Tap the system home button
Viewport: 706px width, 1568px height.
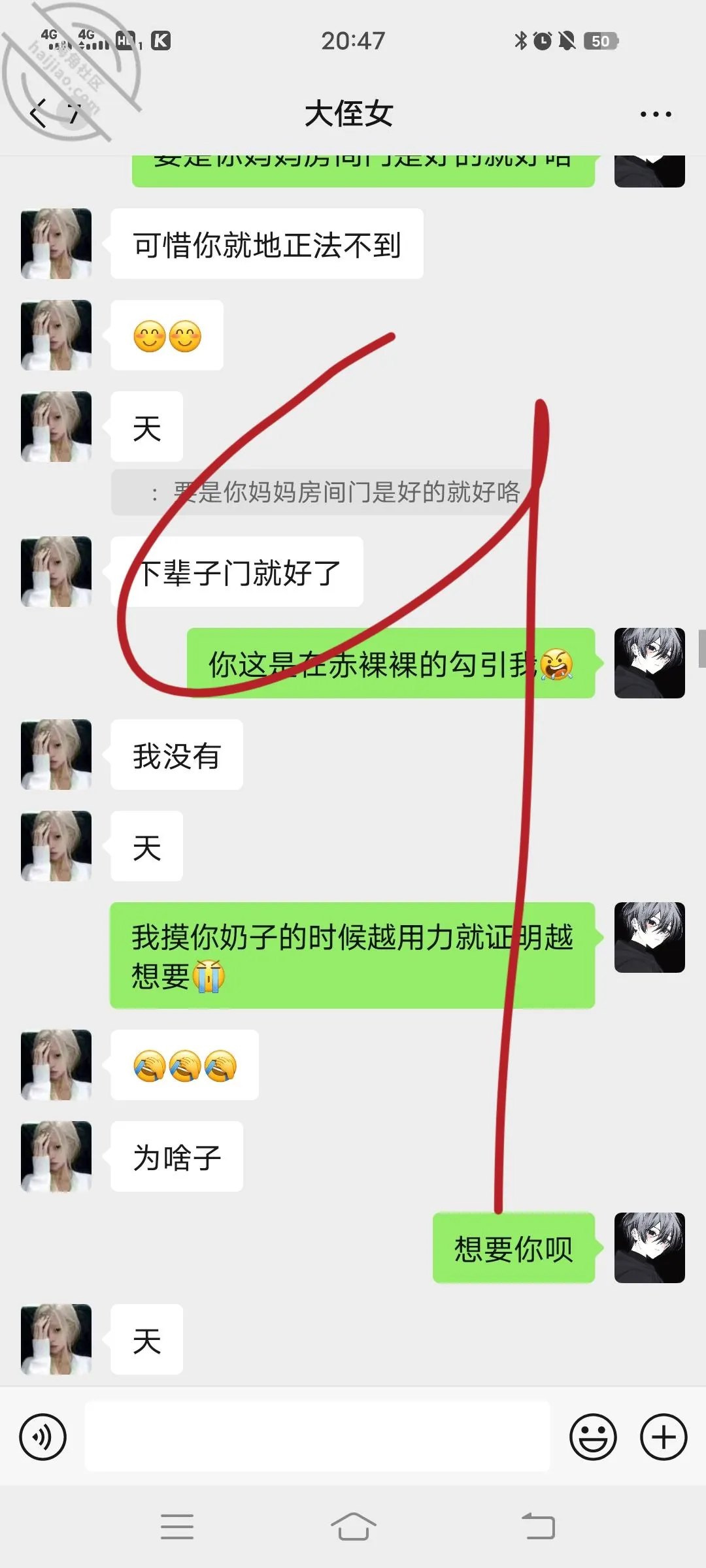click(353, 1527)
